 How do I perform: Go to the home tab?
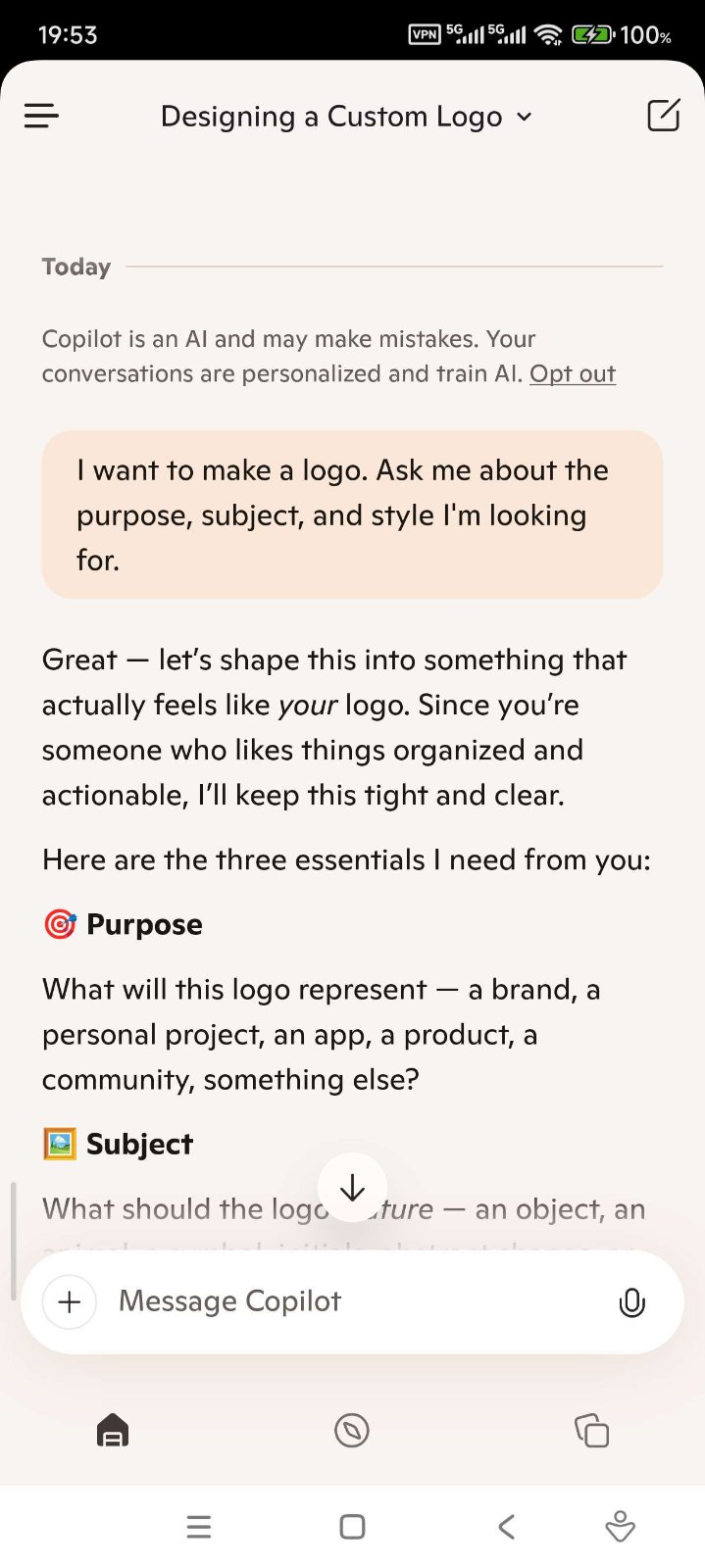point(113,1431)
